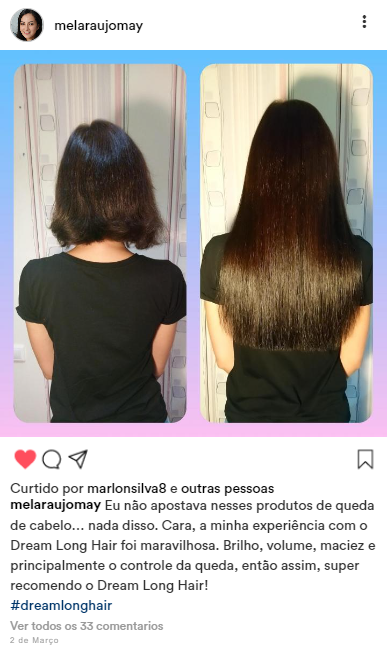Open the #dreamlonghair hashtag
Viewport: 387px width, 646px height.
[x=61, y=605]
